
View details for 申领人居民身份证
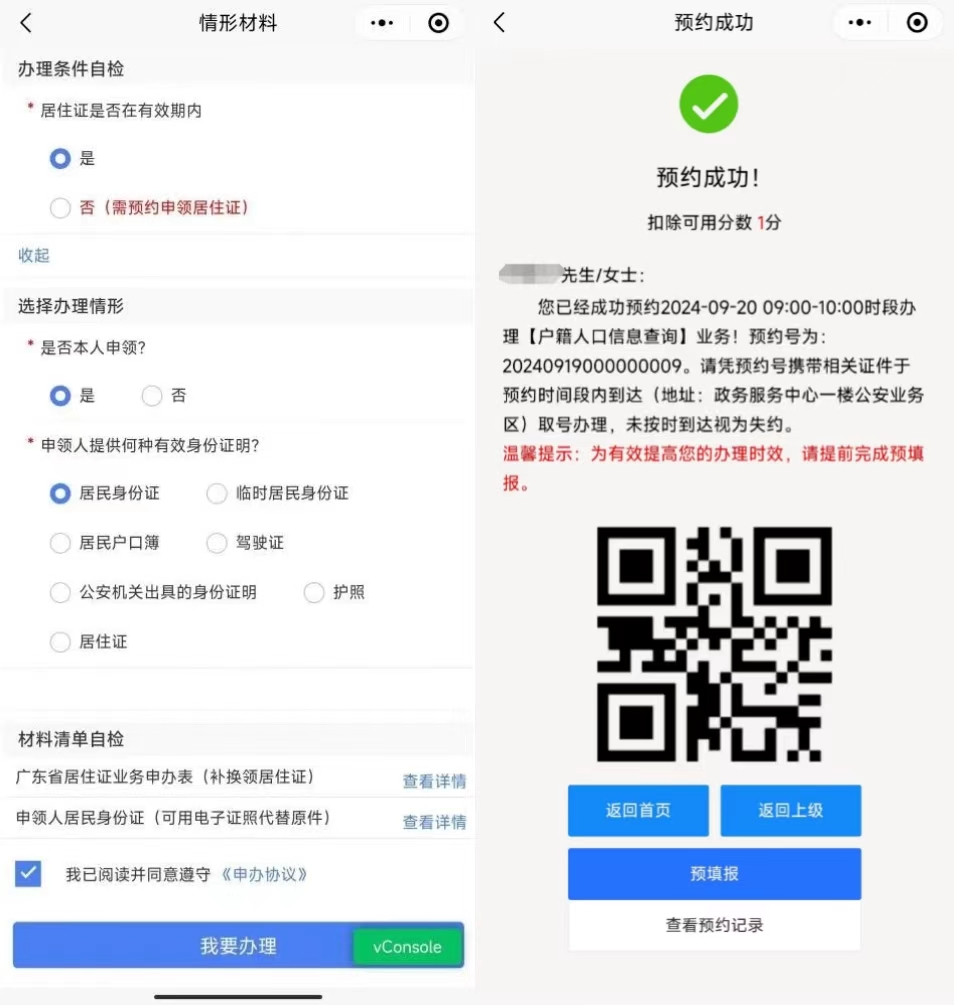434,822
